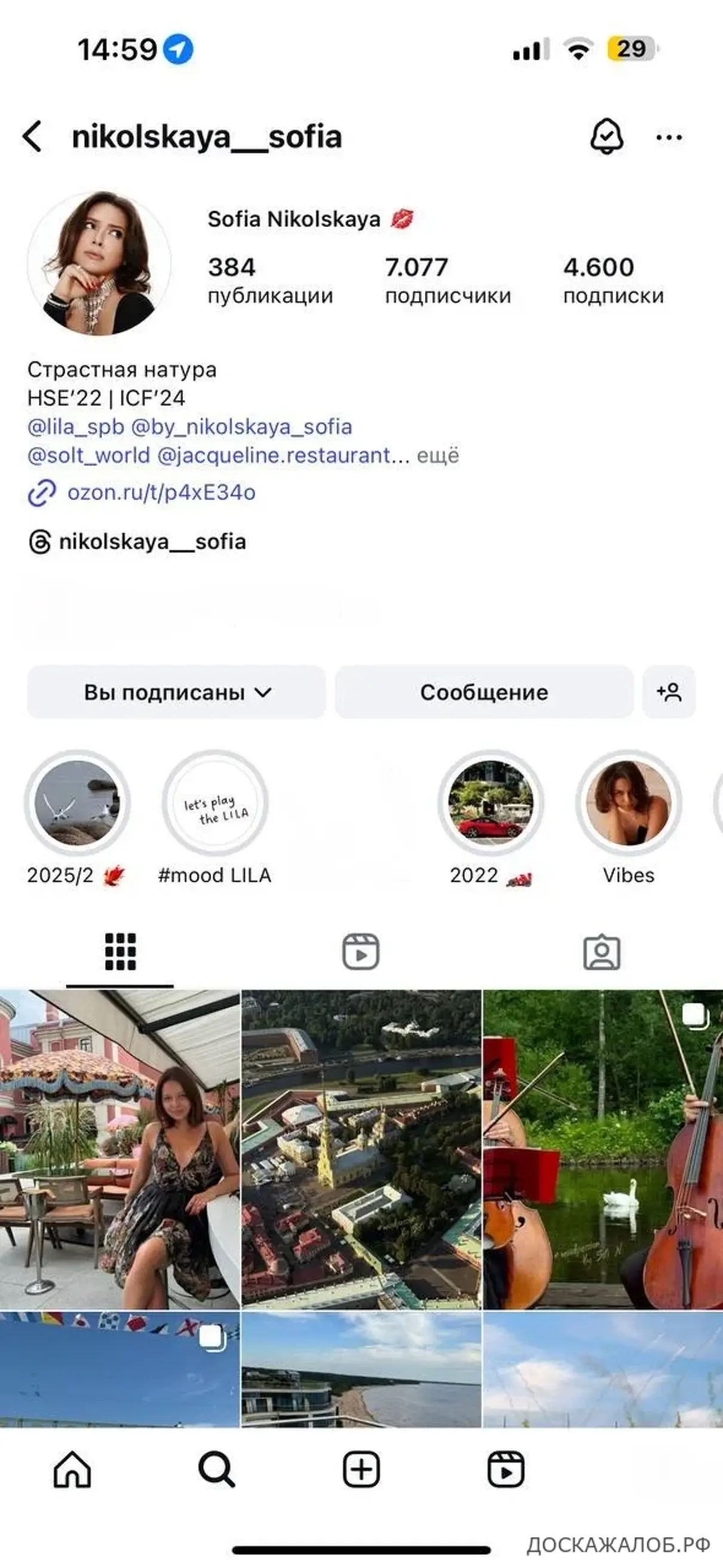View Sofia Nikolskaya's profile picture
Viewport: 723px width, 1568px height.
tap(99, 263)
